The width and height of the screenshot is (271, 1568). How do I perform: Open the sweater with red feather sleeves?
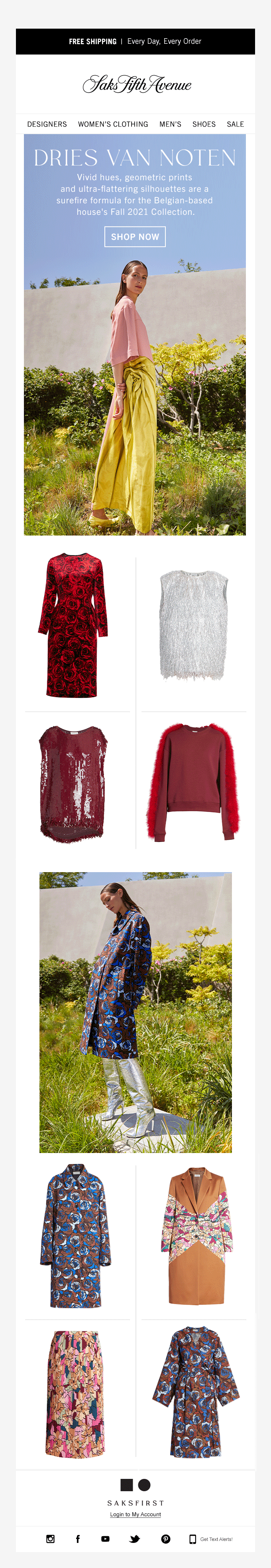(193, 782)
